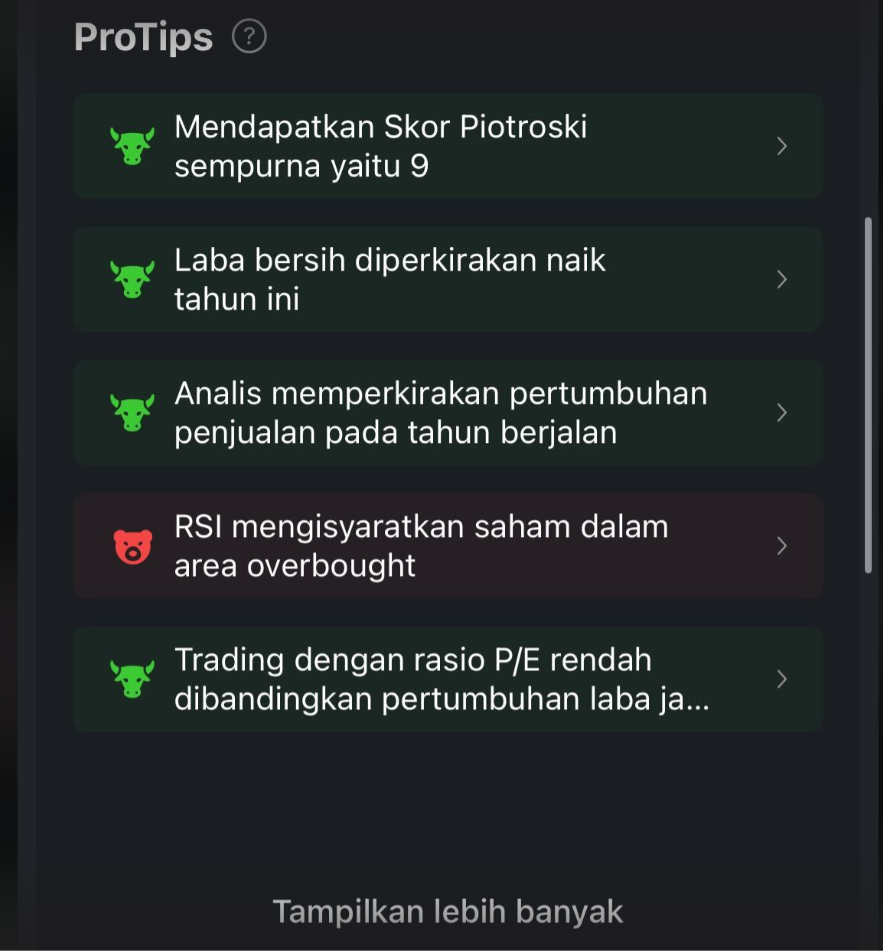
Task: Open the low P/E ratio trading tip
Action: [447, 679]
